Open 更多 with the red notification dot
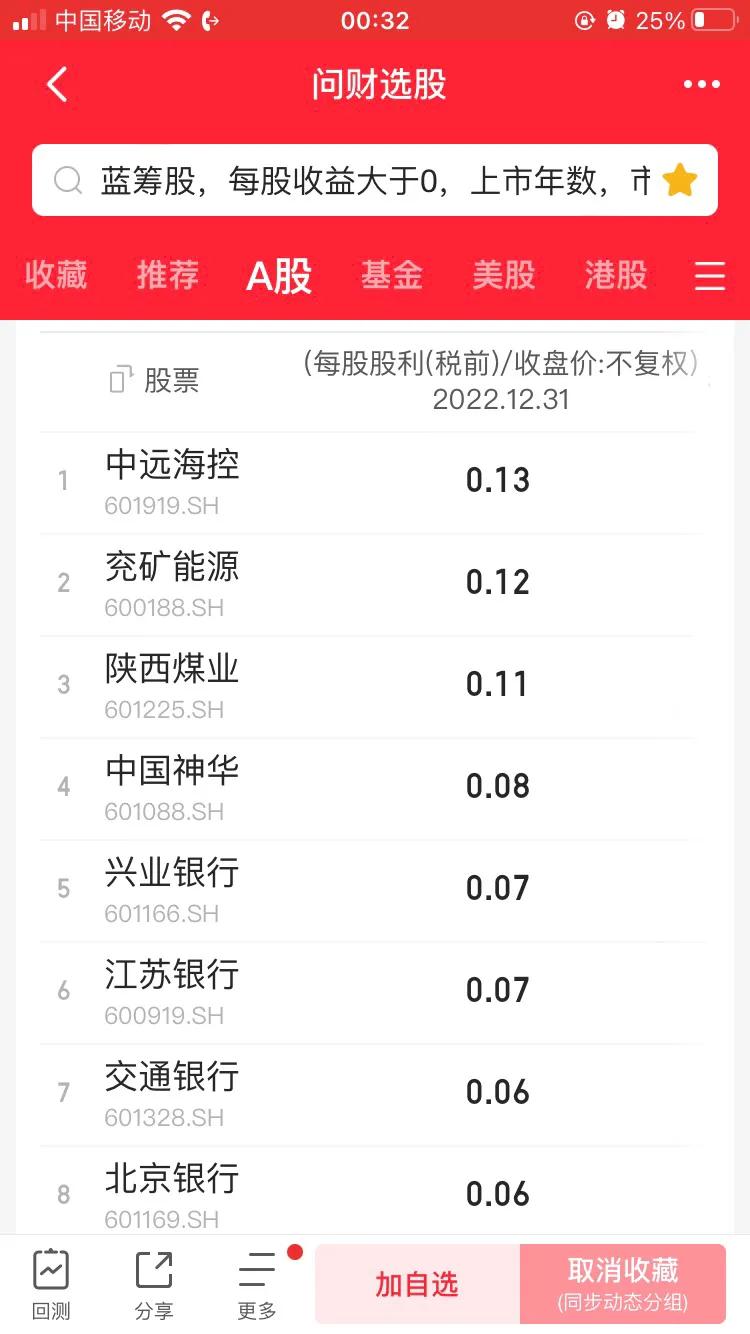 tap(256, 1283)
